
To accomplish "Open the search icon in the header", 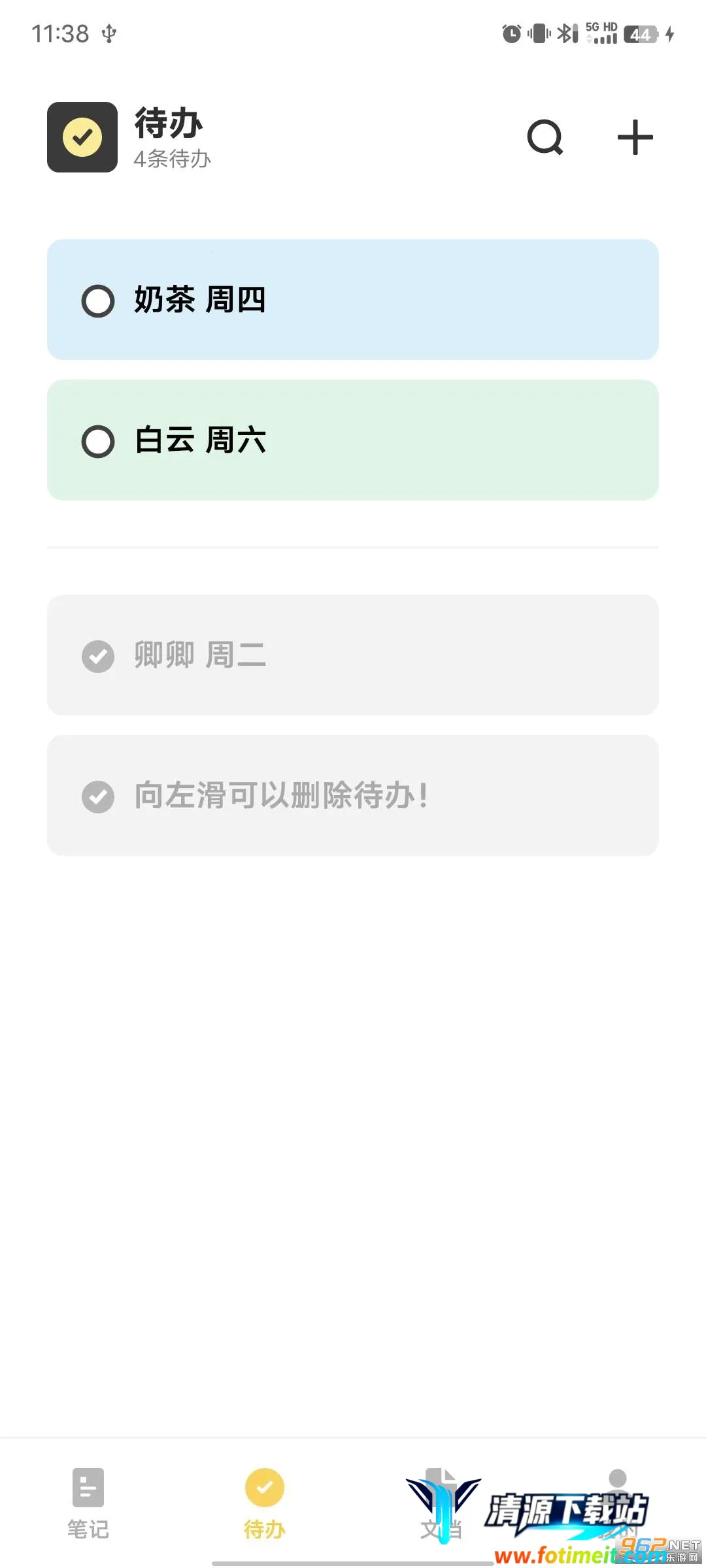I will pyautogui.click(x=545, y=137).
